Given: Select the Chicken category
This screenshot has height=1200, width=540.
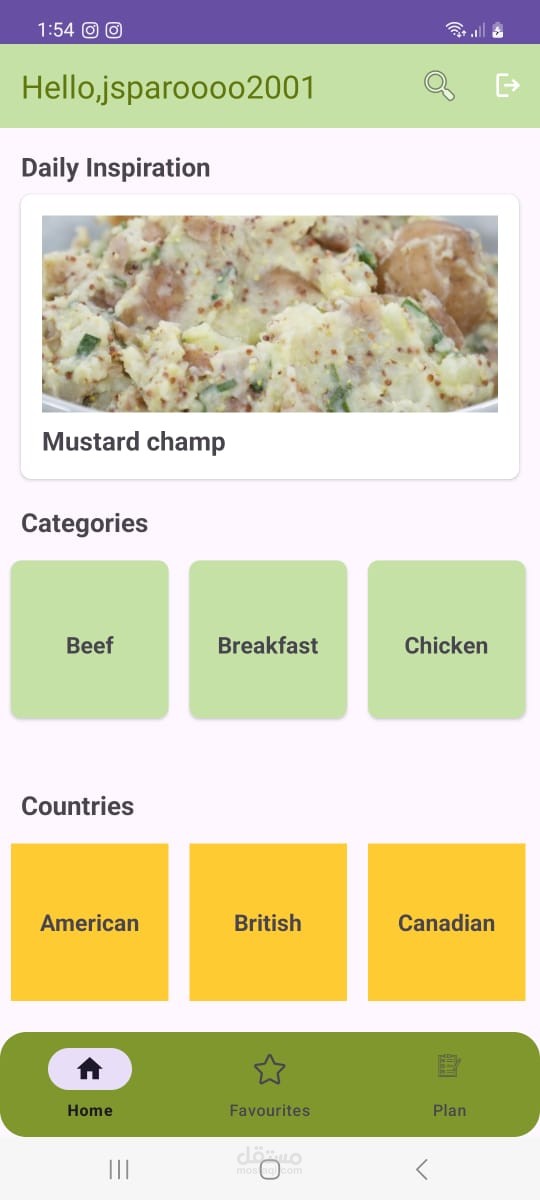Looking at the screenshot, I should tap(446, 639).
